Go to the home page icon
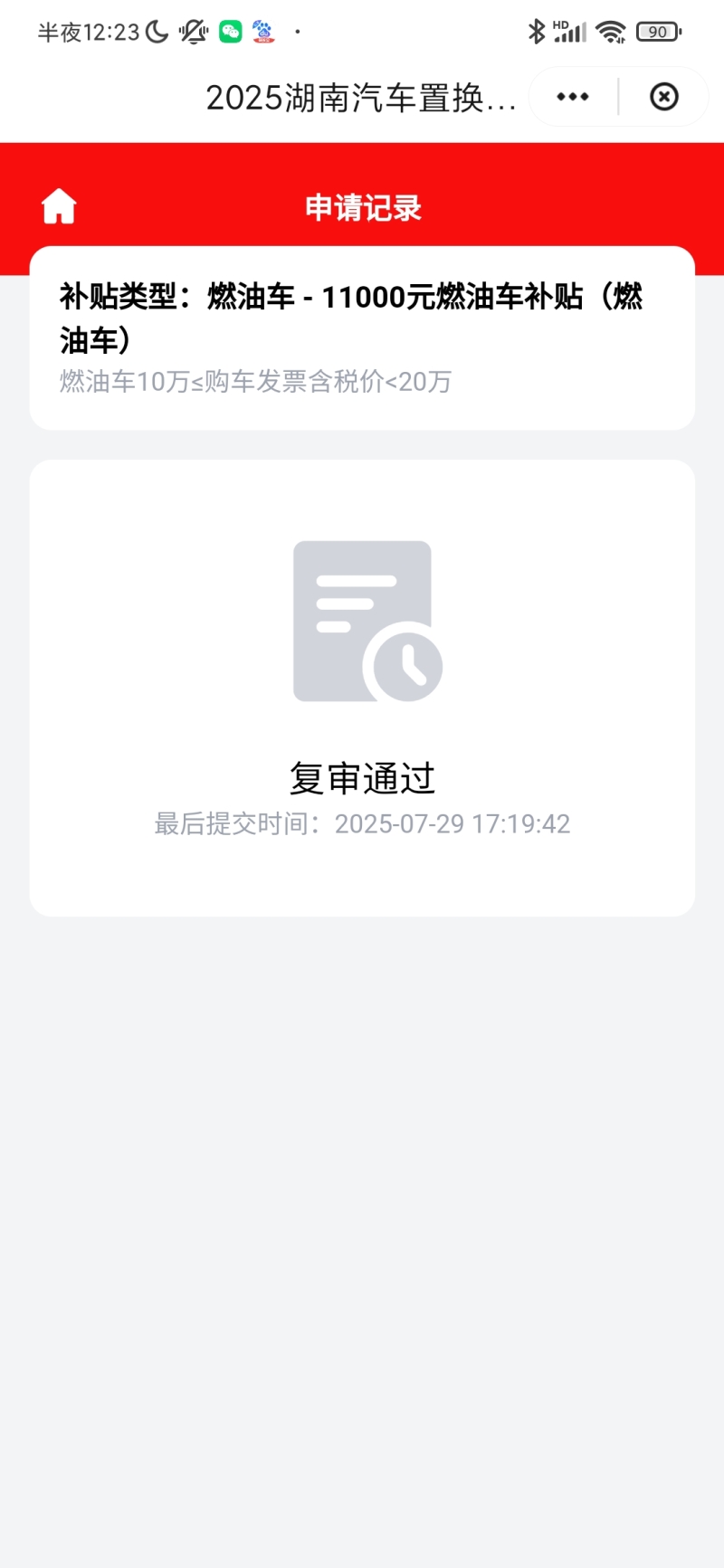 pos(59,207)
